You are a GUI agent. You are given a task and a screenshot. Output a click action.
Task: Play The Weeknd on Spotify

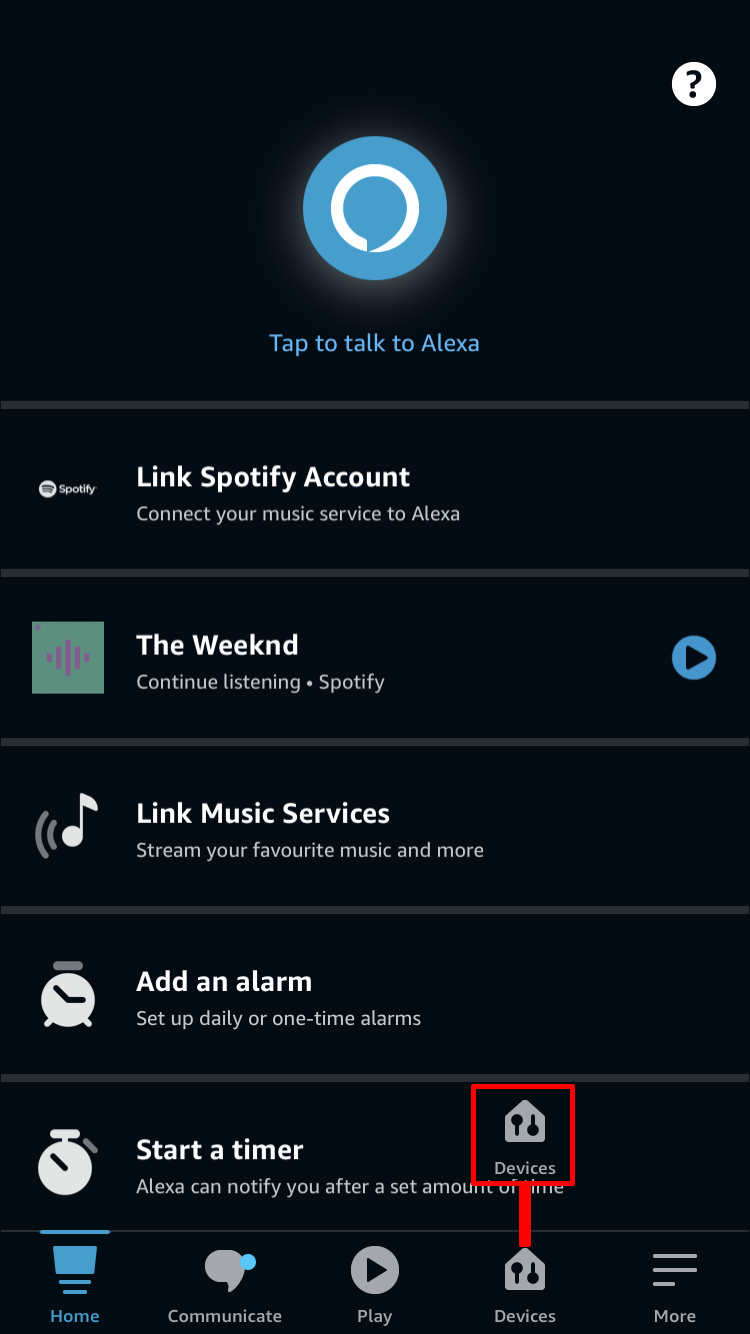coord(693,658)
